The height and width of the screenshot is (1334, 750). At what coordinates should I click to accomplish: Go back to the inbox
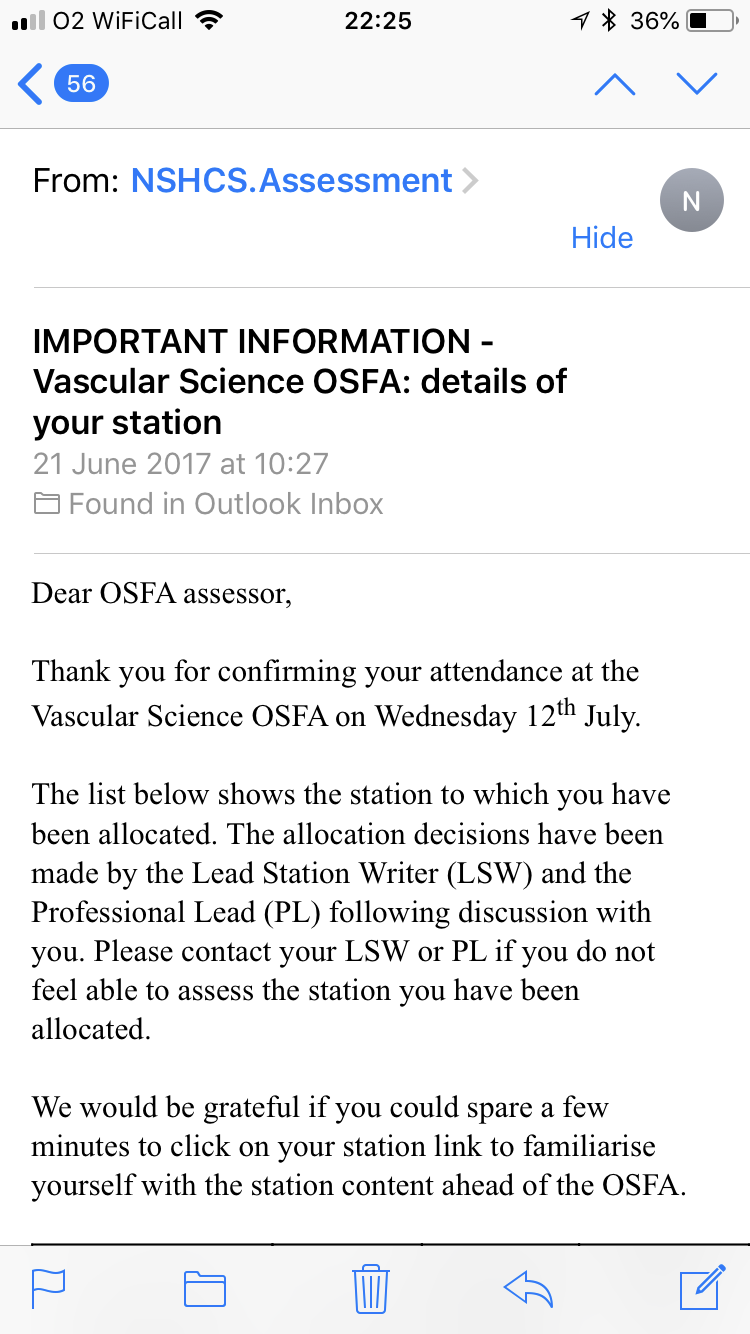[x=60, y=84]
